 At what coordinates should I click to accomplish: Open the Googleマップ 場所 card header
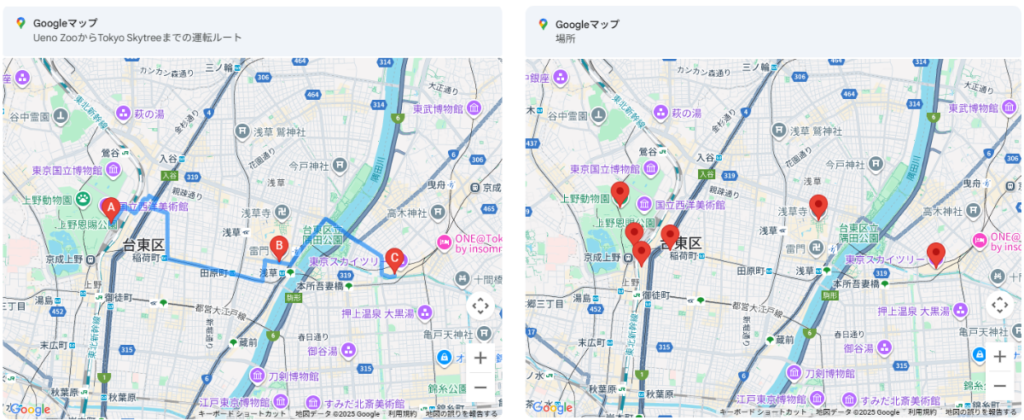pos(772,30)
